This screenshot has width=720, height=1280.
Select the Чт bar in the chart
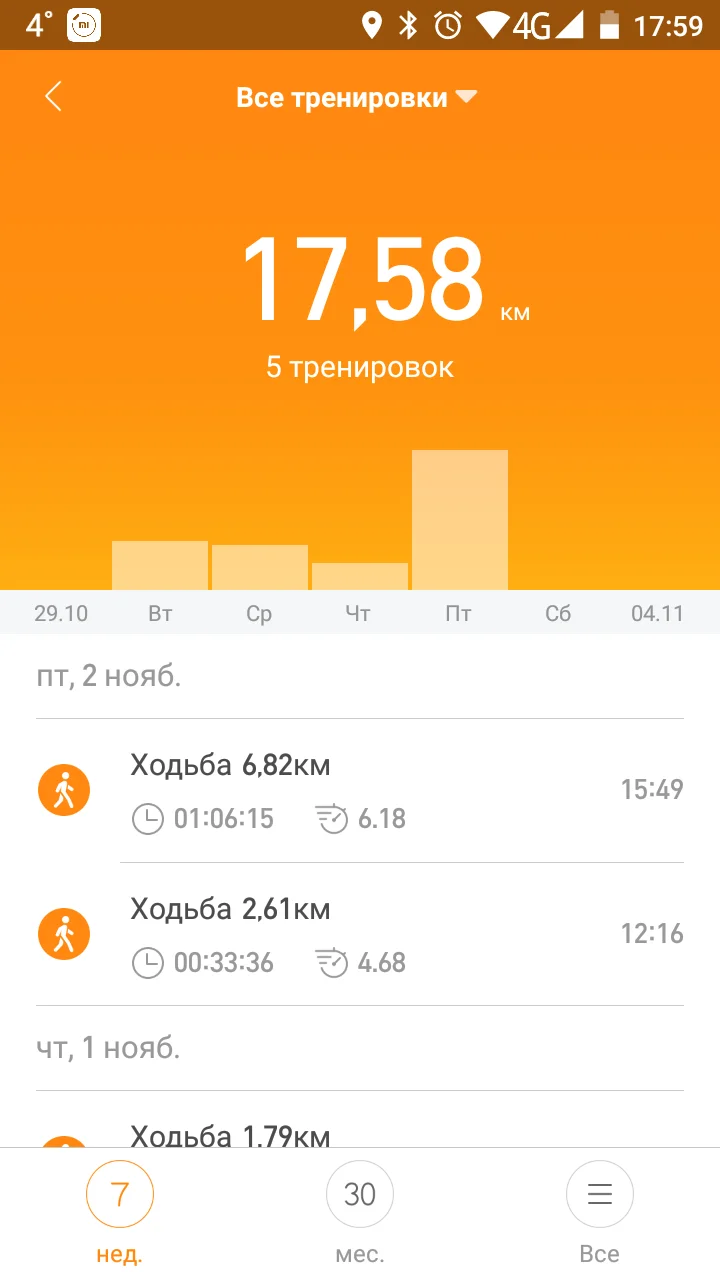tap(360, 577)
